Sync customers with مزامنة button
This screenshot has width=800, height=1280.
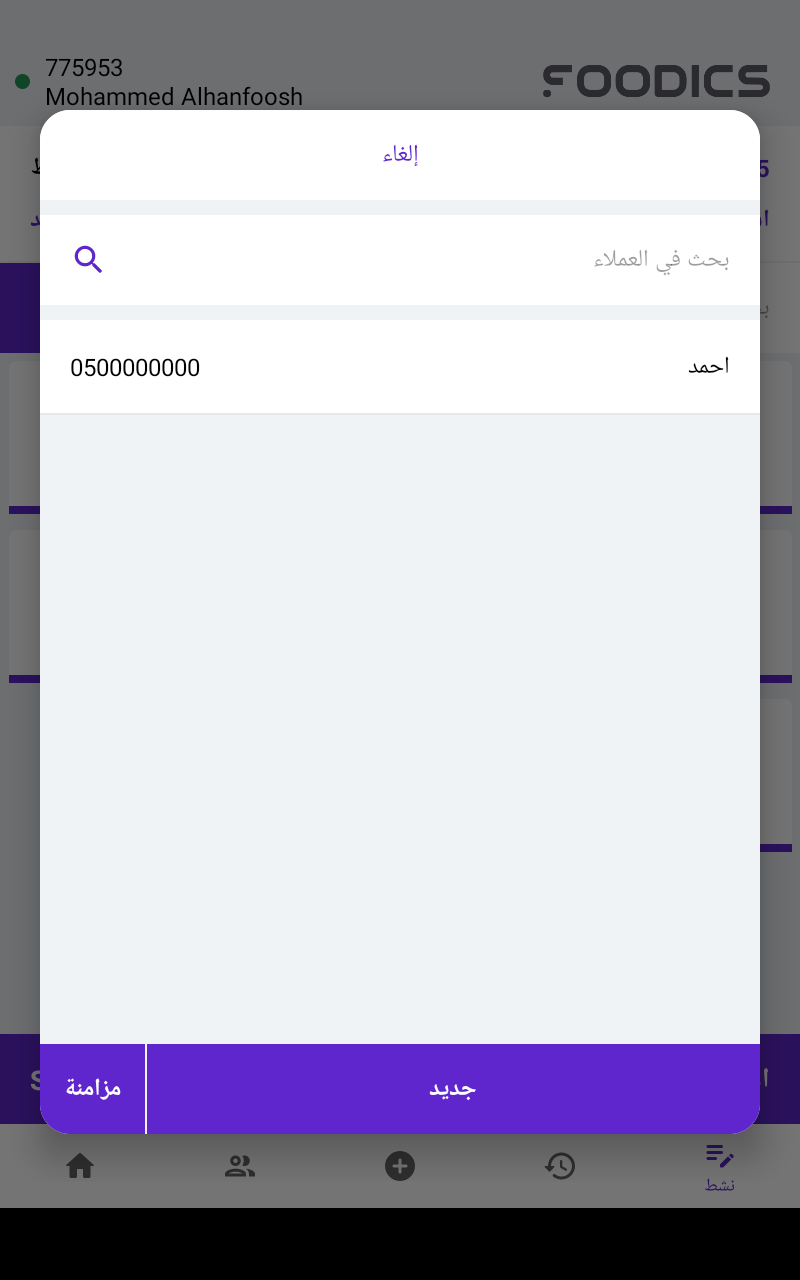[93, 1089]
